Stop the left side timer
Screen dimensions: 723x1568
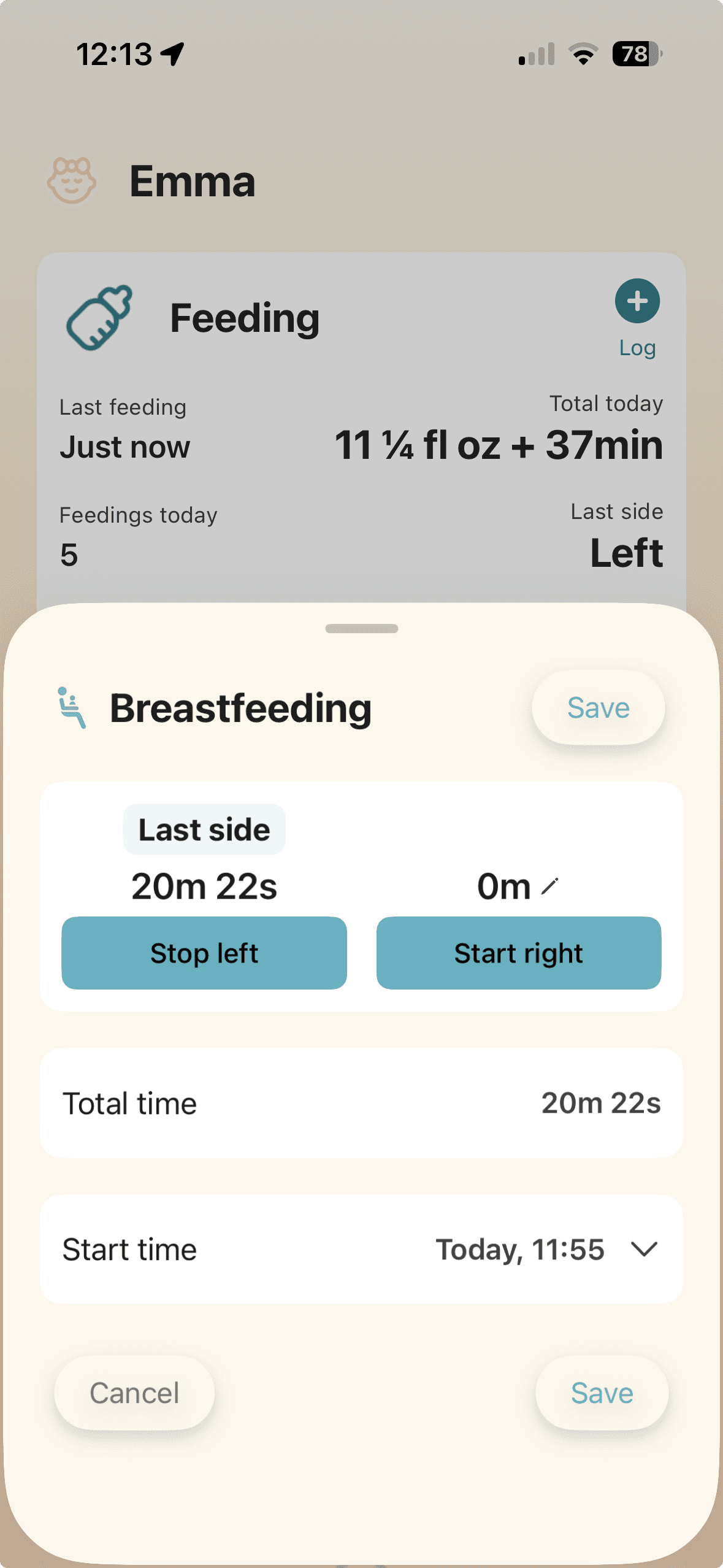(x=203, y=953)
